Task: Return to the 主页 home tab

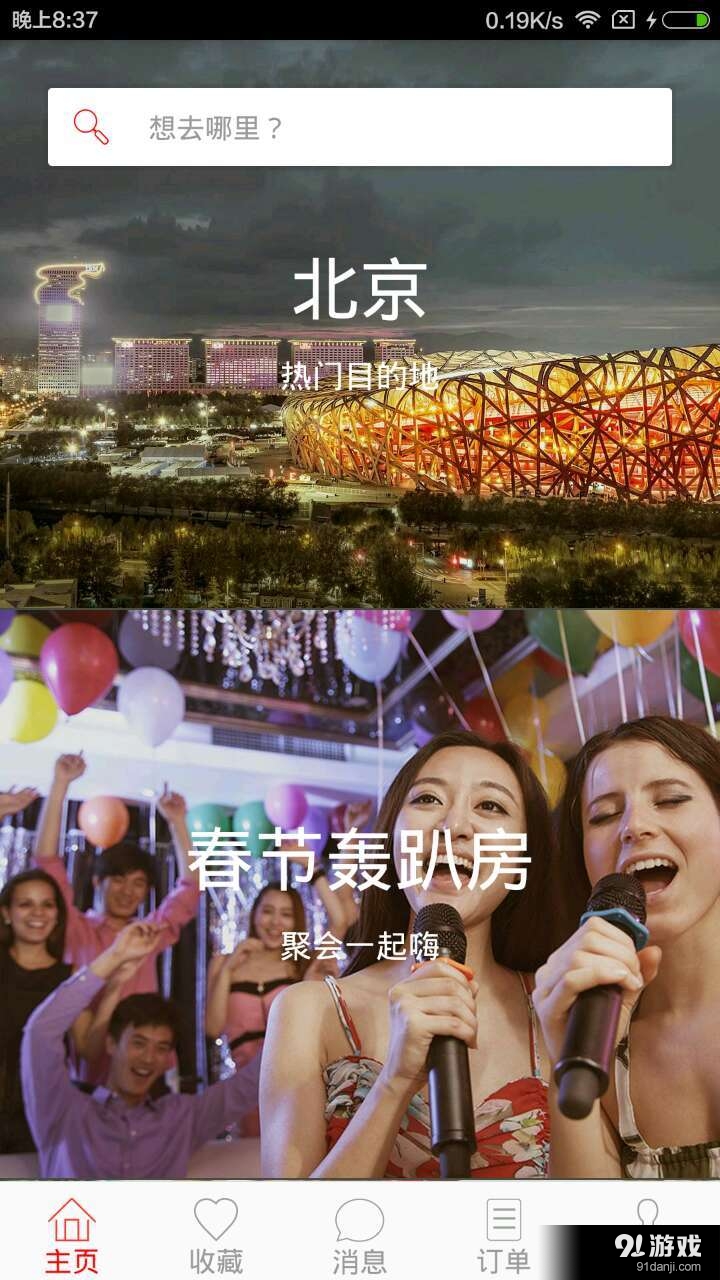Action: click(70, 1260)
